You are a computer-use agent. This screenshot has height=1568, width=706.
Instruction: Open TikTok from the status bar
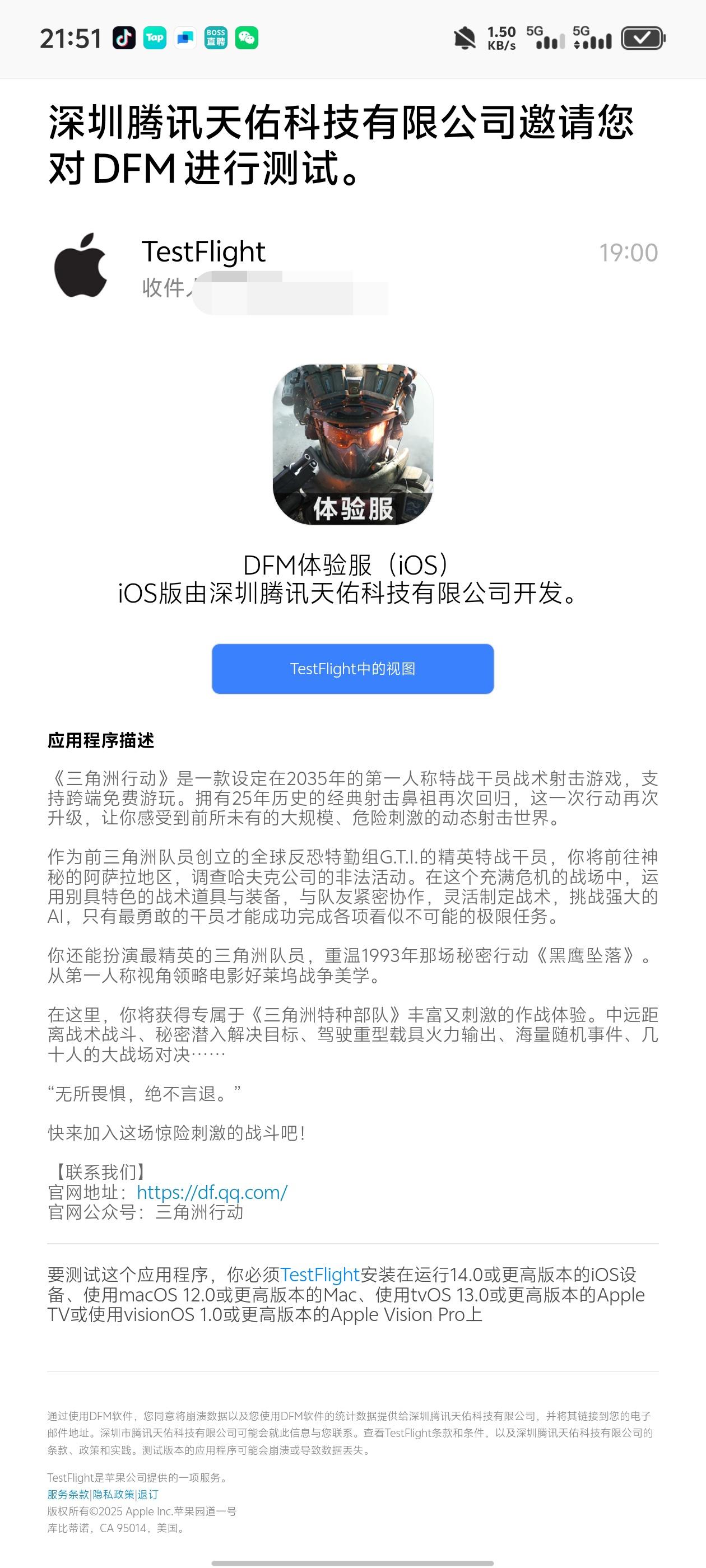click(x=124, y=38)
